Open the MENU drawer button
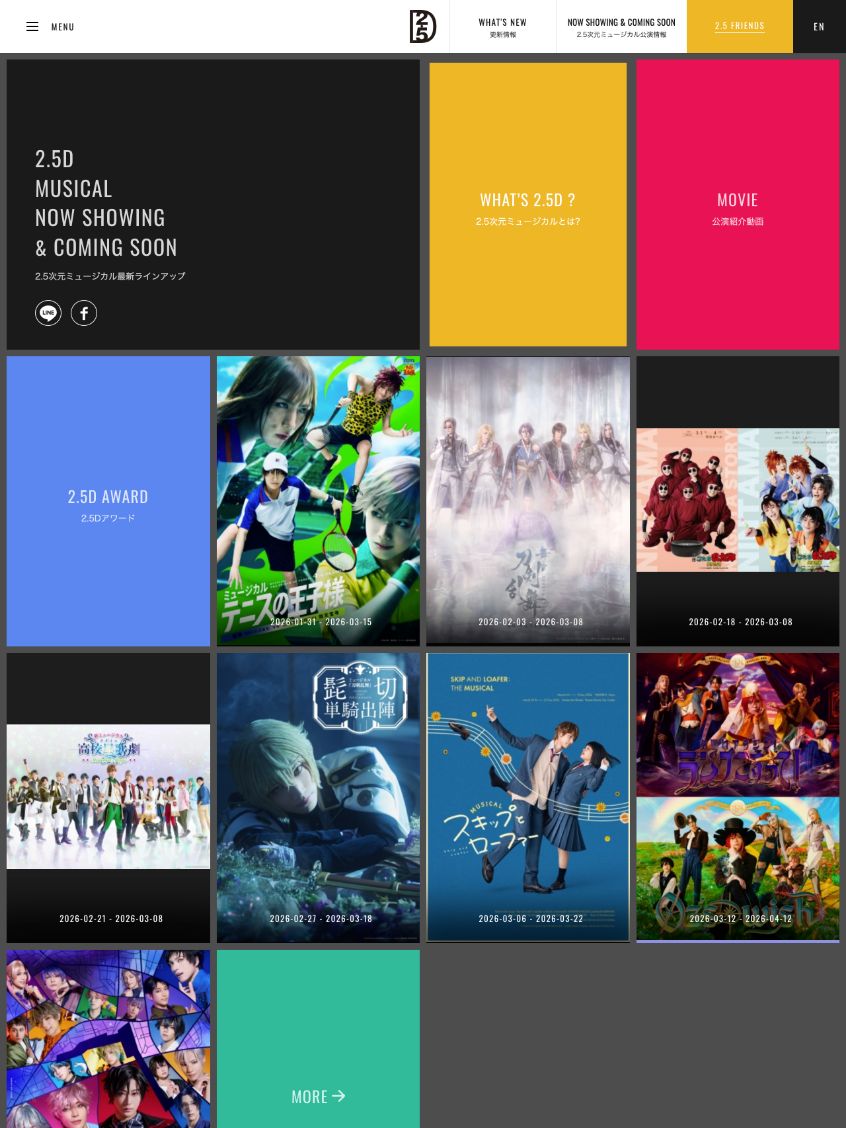846x1128 pixels. (x=50, y=27)
